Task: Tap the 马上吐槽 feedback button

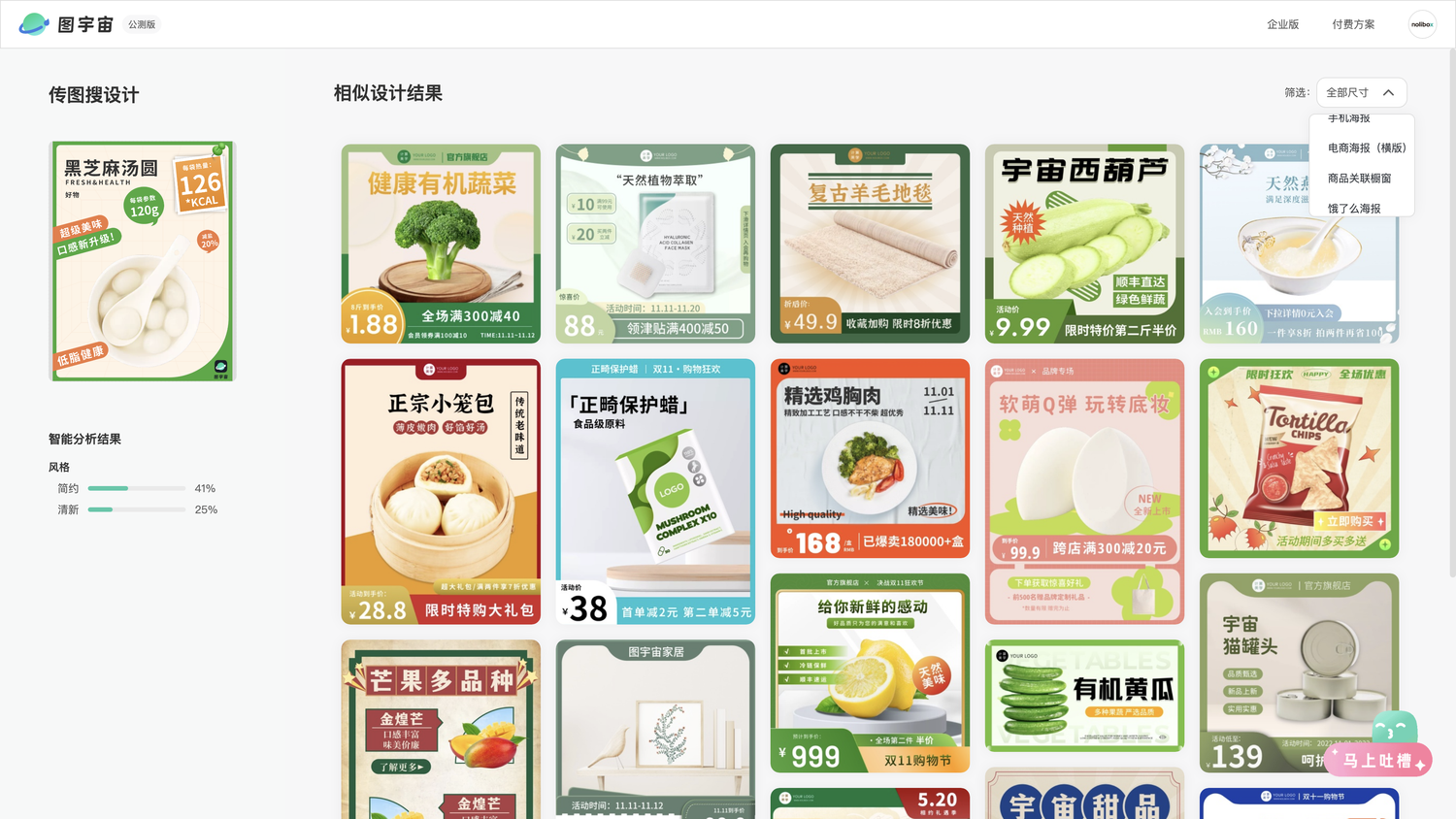Action: click(x=1377, y=761)
